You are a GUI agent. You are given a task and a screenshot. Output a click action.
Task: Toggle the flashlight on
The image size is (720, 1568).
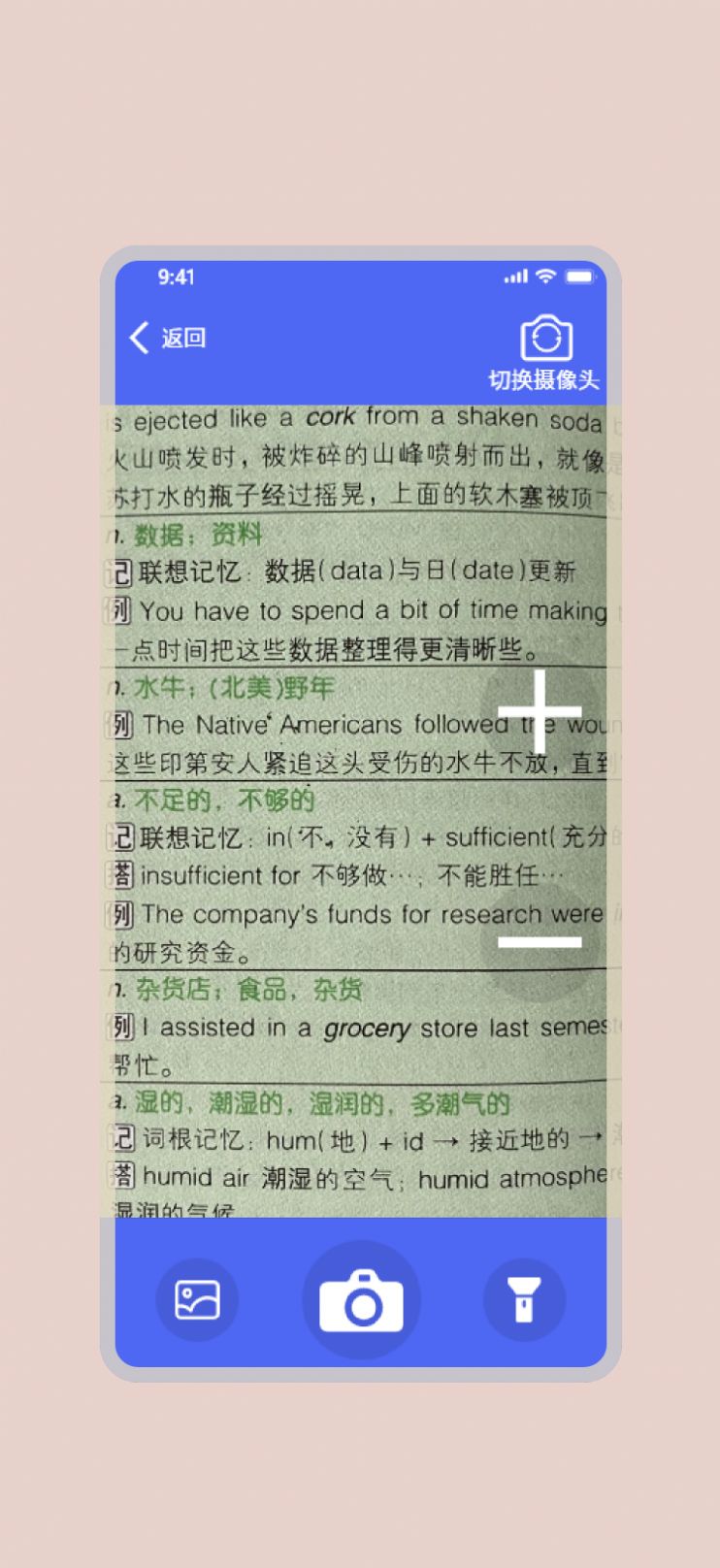524,1299
